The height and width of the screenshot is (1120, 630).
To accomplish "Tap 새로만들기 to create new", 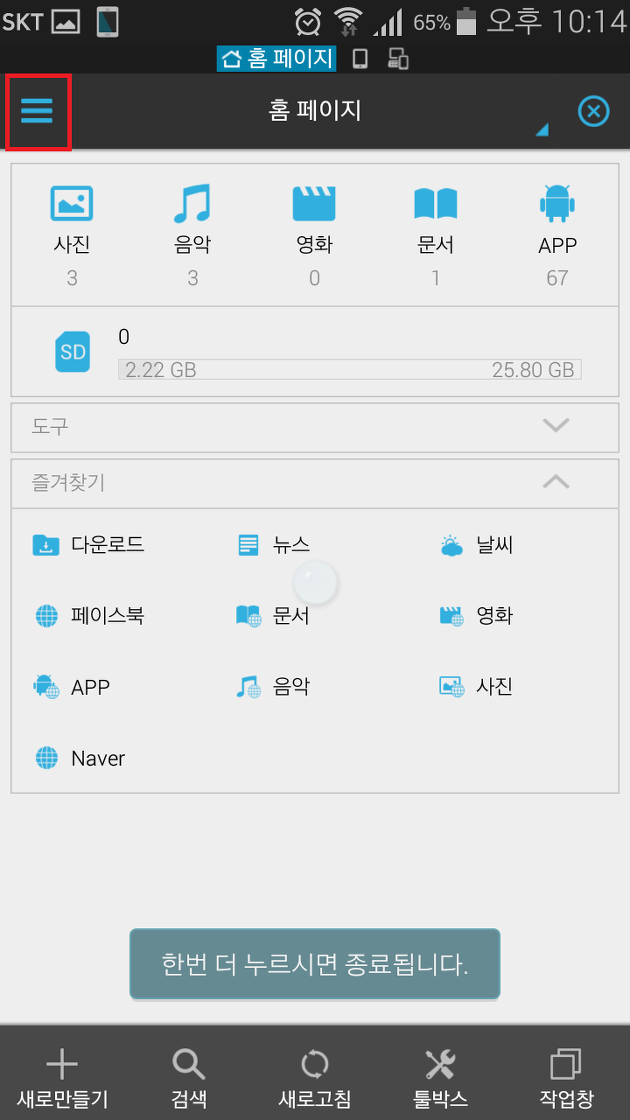I will (62, 1078).
